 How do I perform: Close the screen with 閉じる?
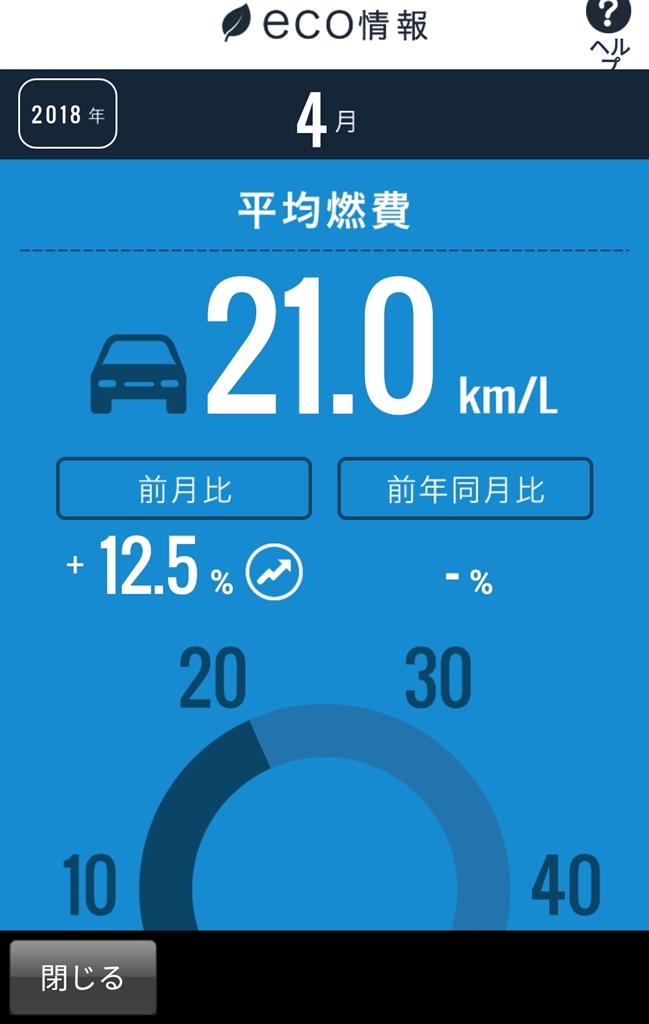83,977
